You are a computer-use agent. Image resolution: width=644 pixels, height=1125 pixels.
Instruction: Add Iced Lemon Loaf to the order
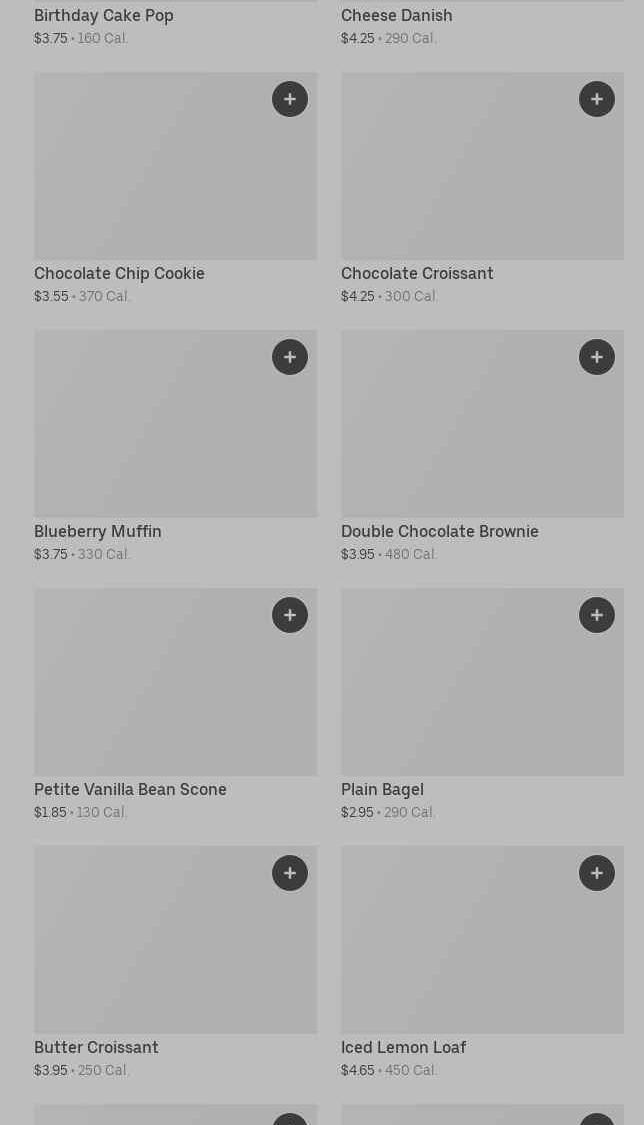tap(597, 873)
